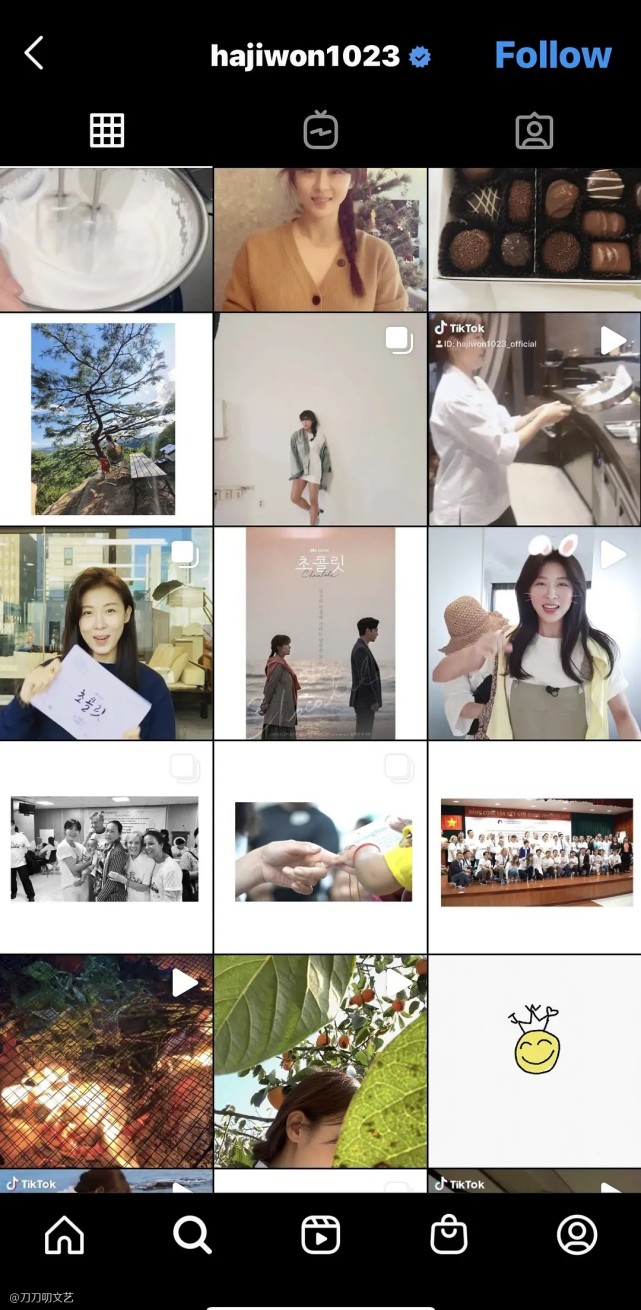Go back using the top-left arrow
641x1310 pixels.
[x=34, y=53]
